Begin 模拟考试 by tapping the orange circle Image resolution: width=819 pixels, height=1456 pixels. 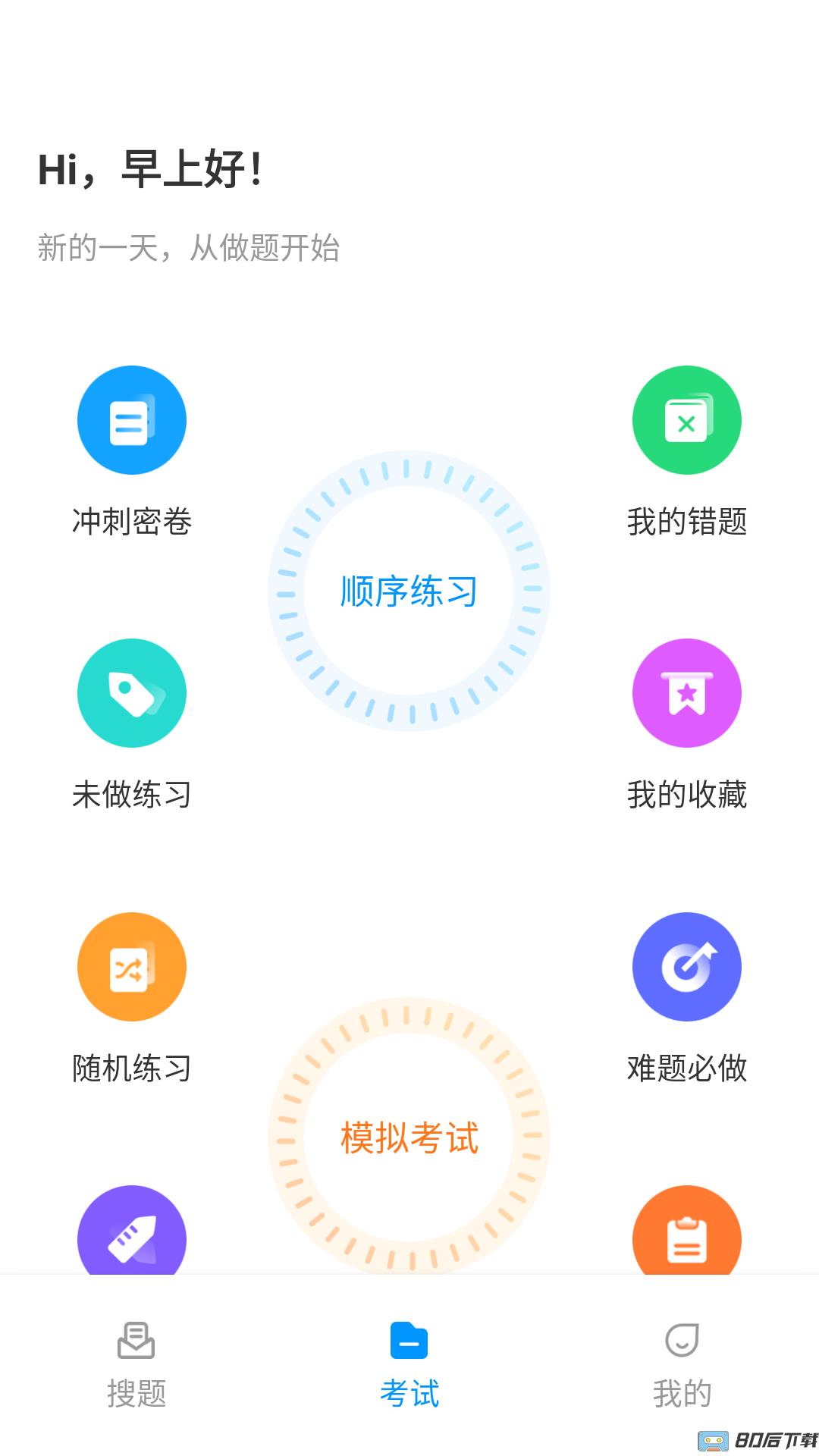coord(409,1137)
